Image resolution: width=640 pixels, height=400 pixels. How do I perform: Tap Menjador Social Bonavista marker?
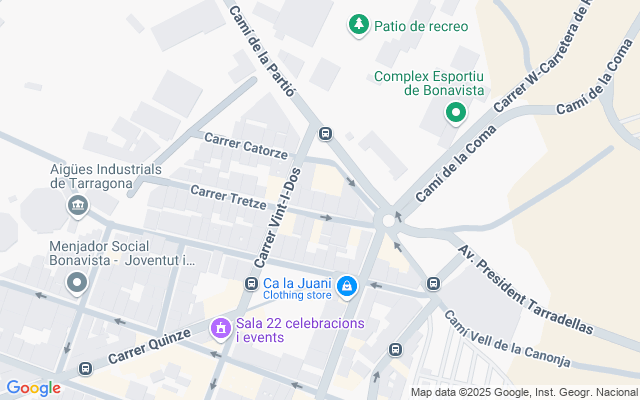coord(77,284)
